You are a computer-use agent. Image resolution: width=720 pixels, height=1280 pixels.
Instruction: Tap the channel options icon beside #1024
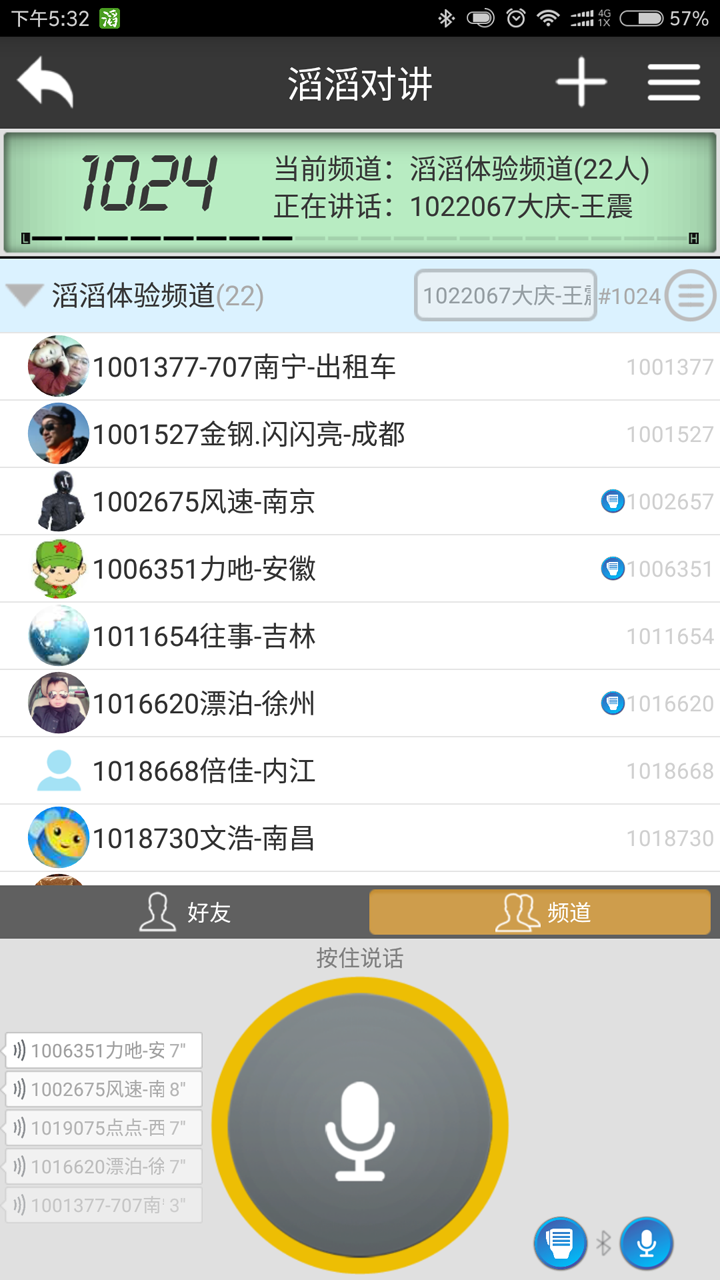(x=692, y=296)
